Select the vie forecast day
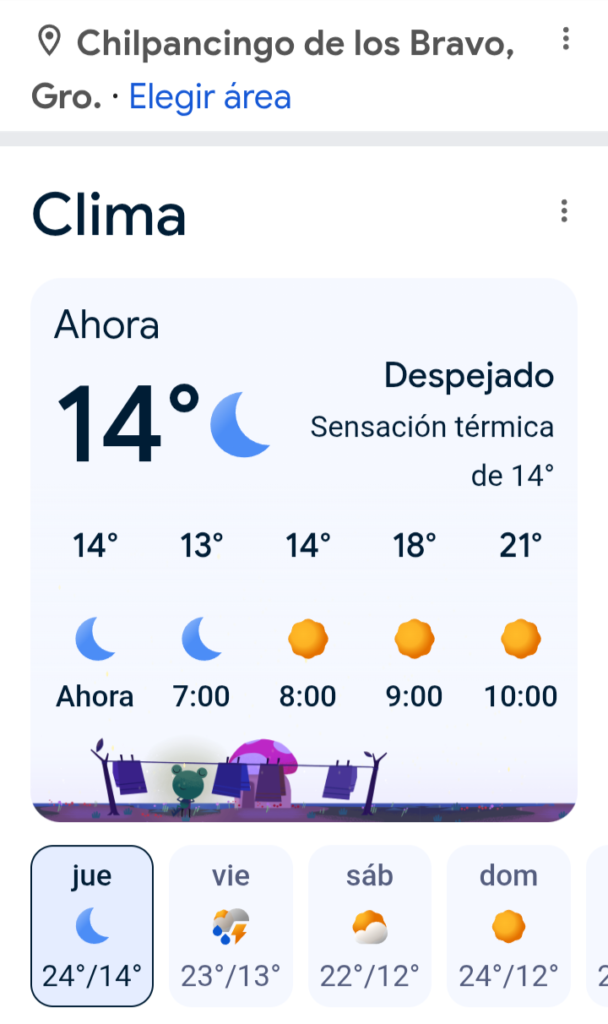Screen dimensions: 608x1024 (x=231, y=925)
